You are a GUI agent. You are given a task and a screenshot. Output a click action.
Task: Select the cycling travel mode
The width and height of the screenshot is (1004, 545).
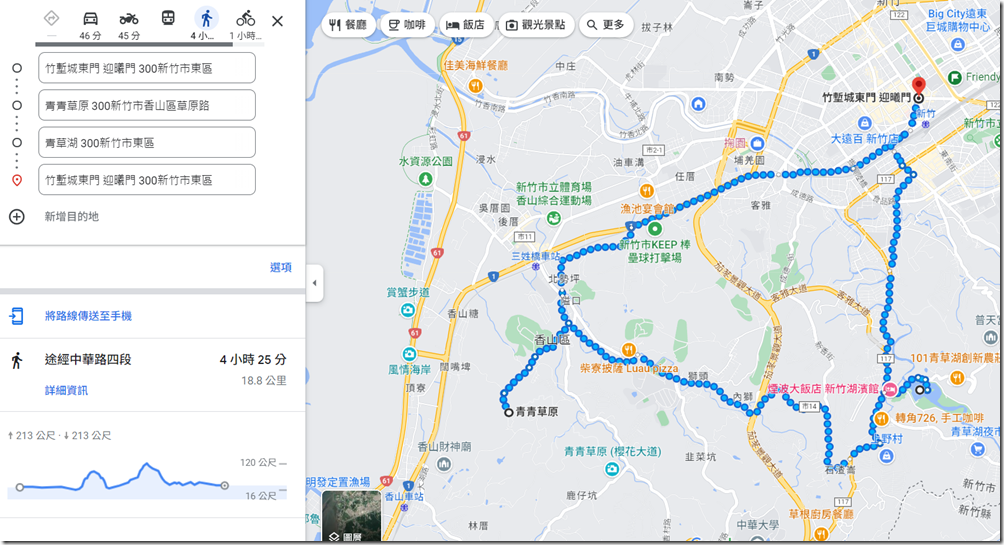(x=245, y=19)
